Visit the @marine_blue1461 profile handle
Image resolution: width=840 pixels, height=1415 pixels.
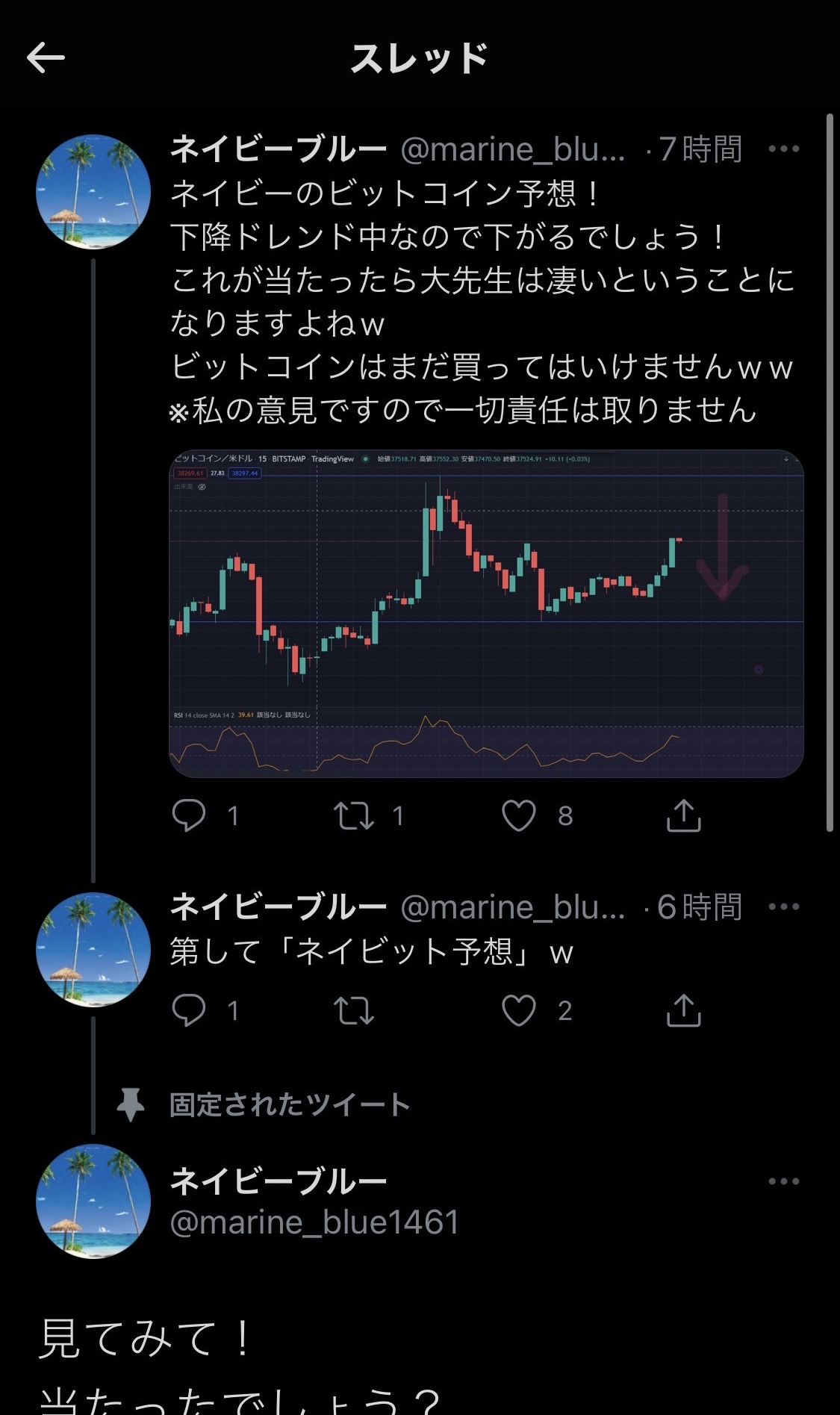pyautogui.click(x=314, y=1222)
